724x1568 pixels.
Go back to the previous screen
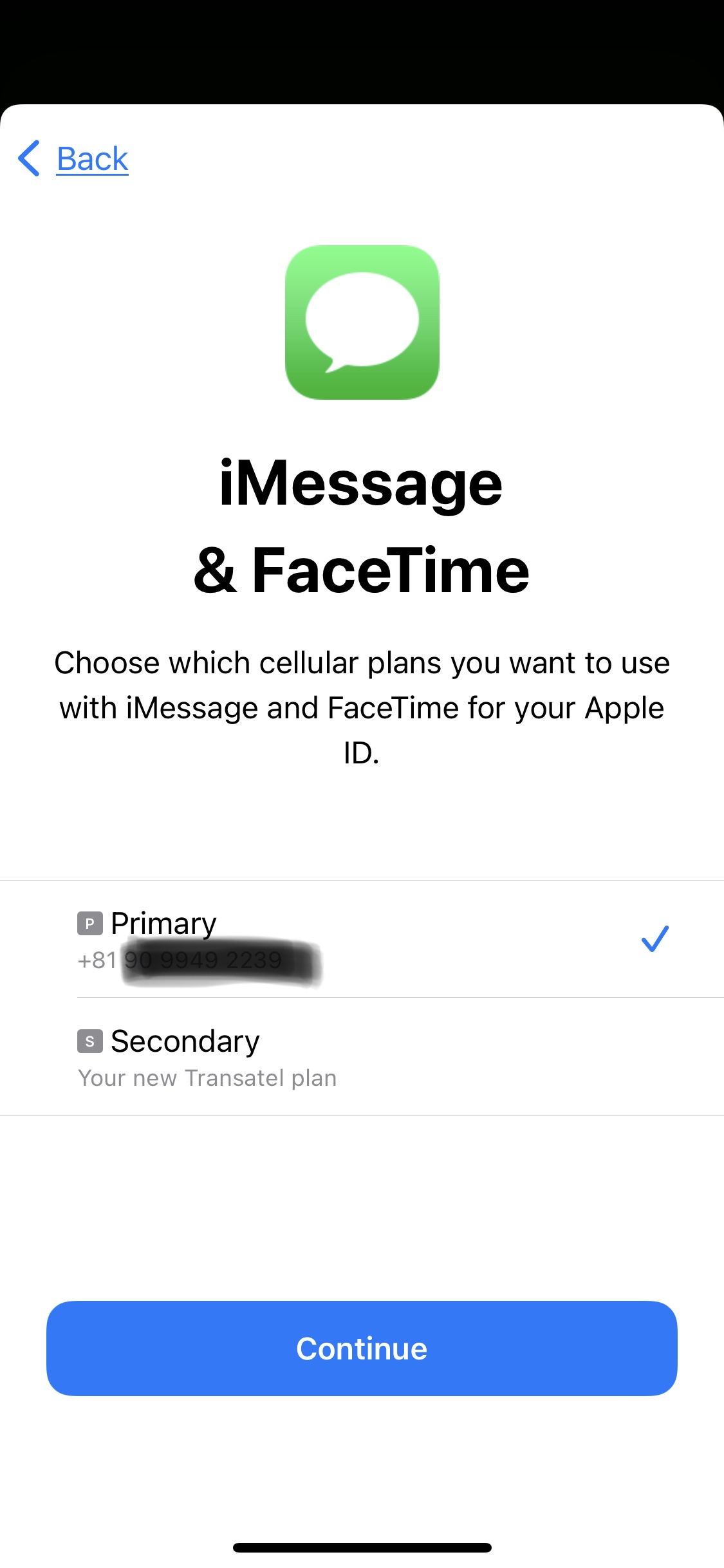[73, 158]
